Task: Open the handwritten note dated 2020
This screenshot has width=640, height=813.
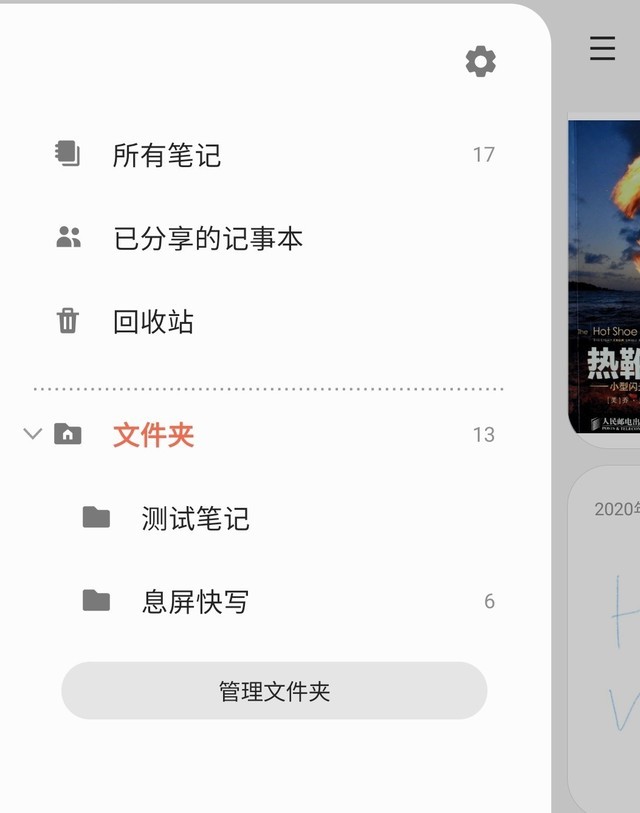Action: 606,640
